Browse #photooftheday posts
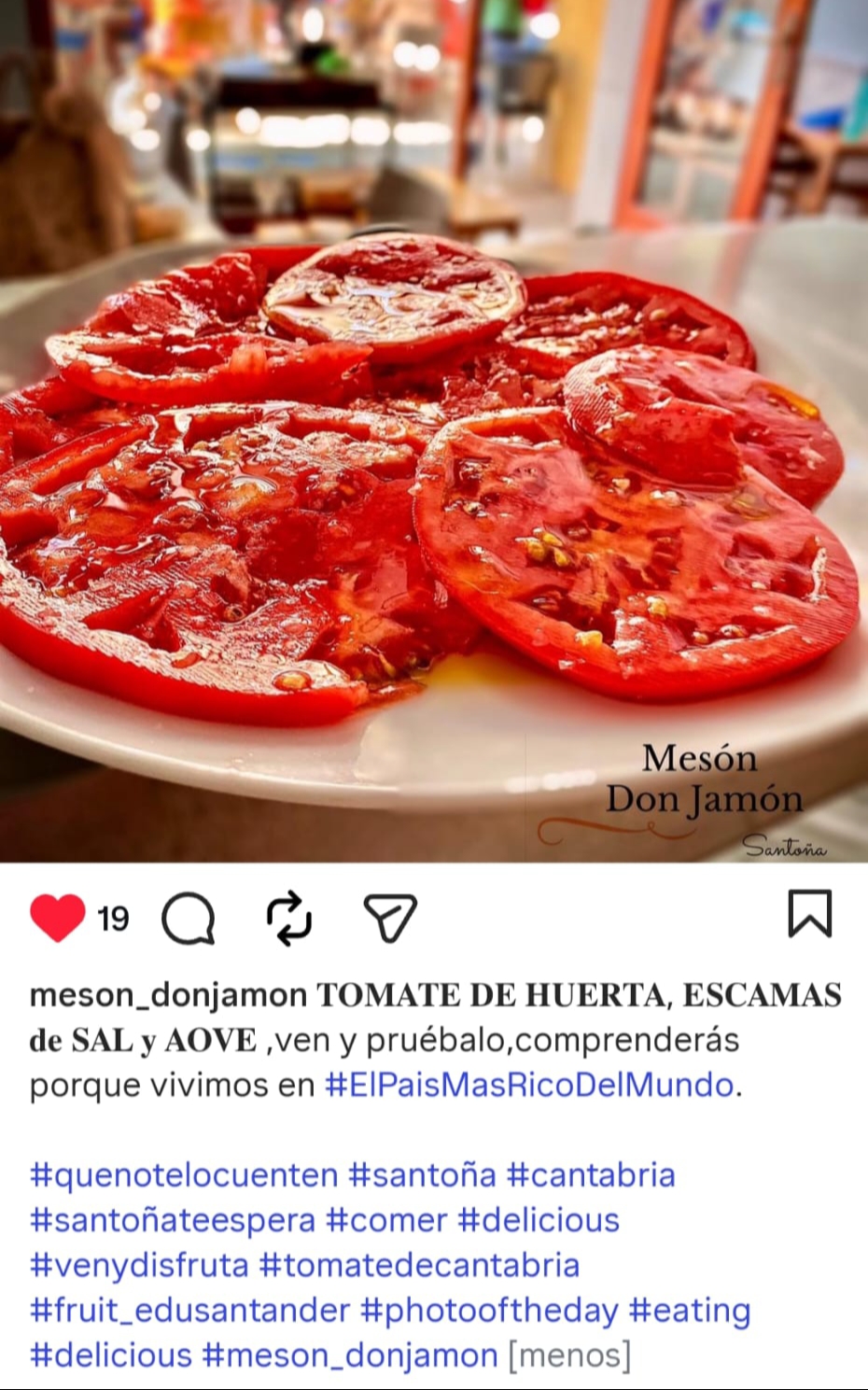Viewport: 868px width, 1390px height. (489, 1310)
